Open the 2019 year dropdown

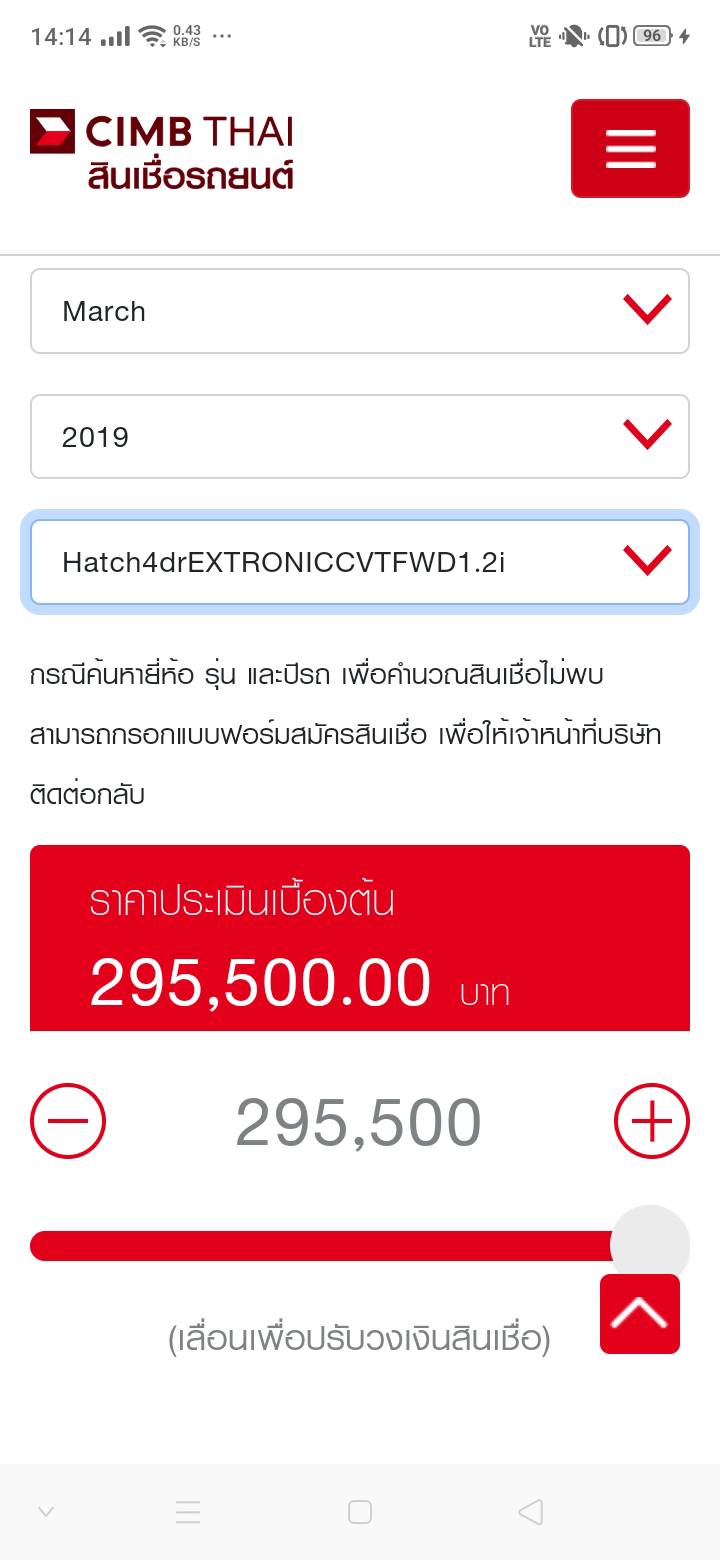(x=359, y=437)
